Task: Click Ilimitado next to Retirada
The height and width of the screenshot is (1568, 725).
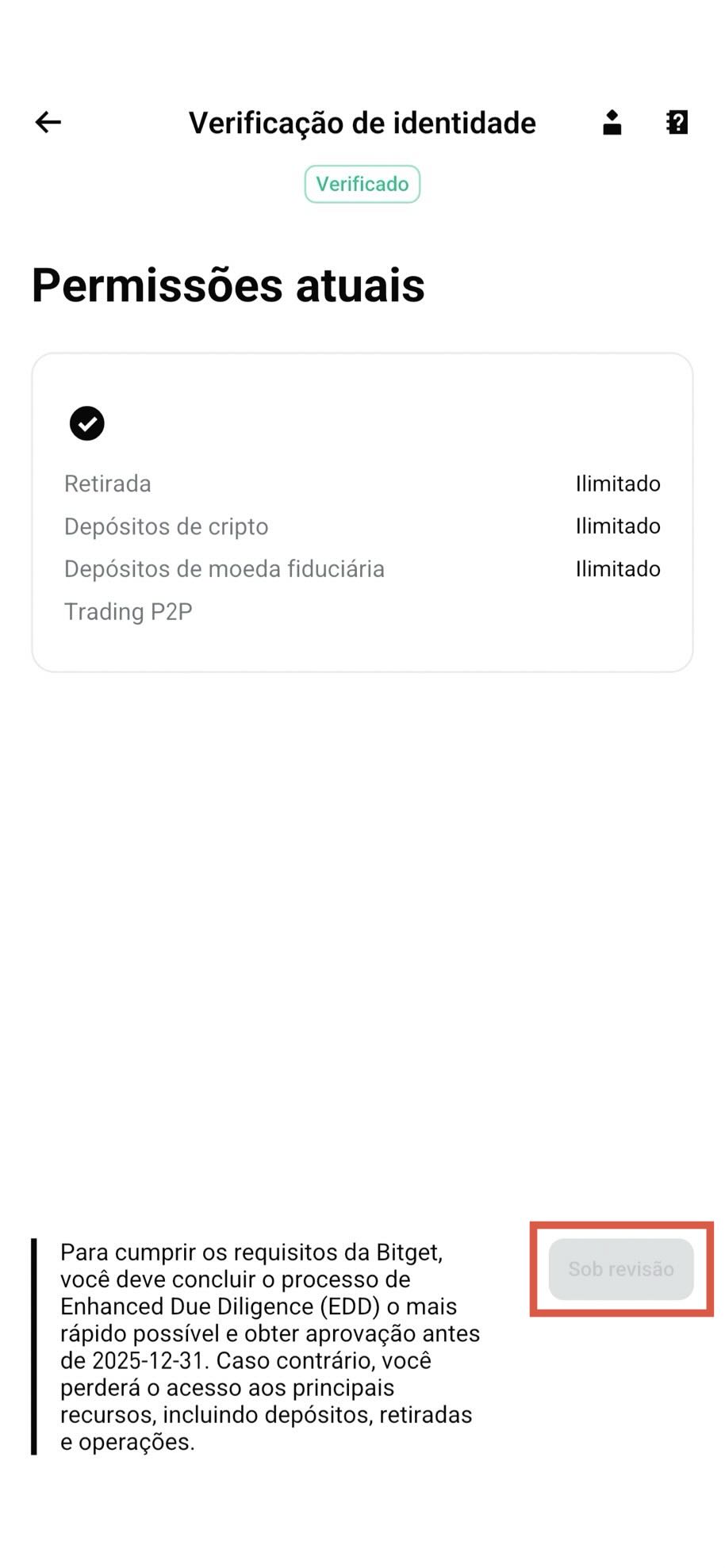Action: tap(618, 484)
